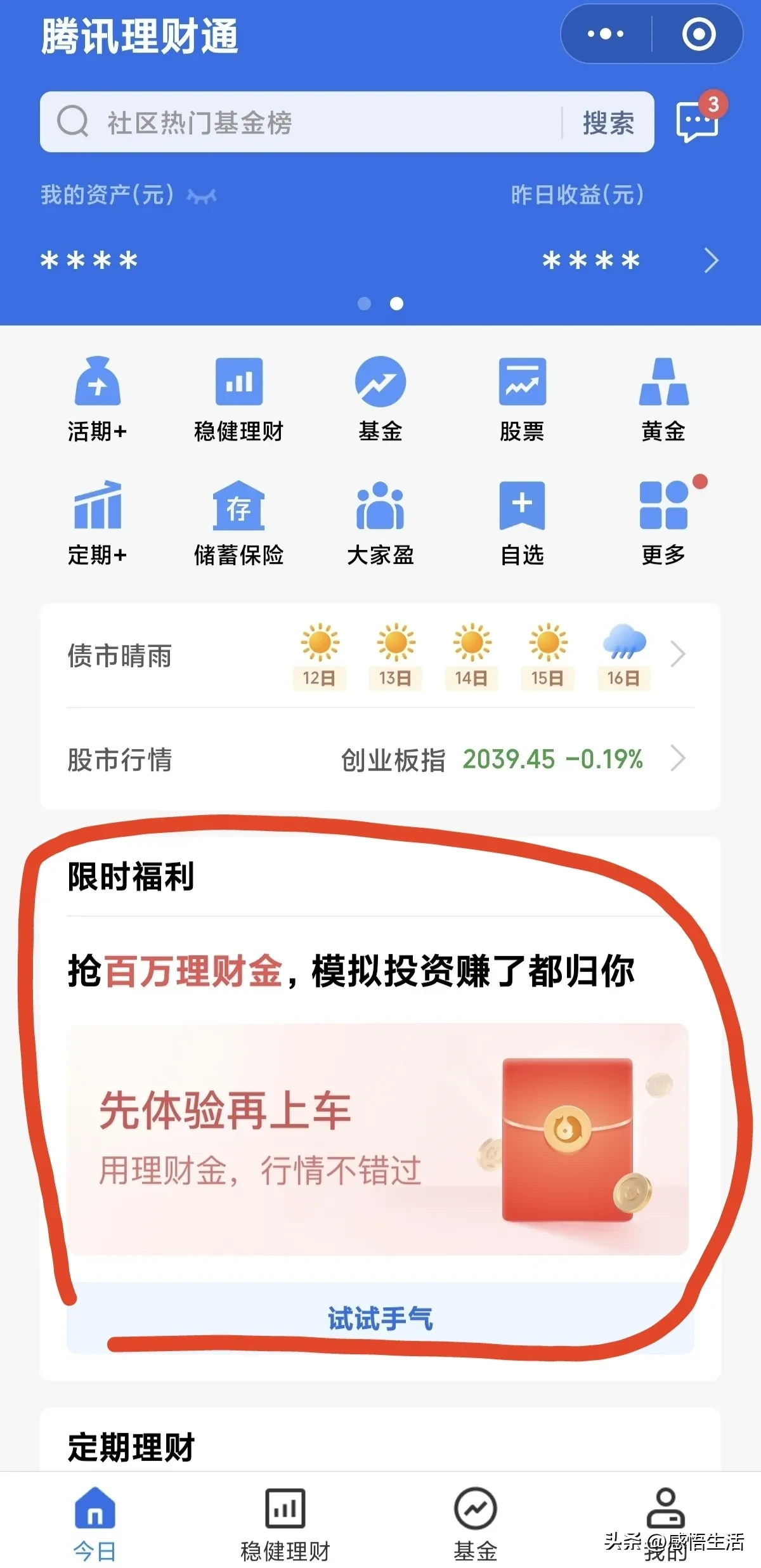
Task: Open the messages icon with badge 3
Action: tap(698, 121)
